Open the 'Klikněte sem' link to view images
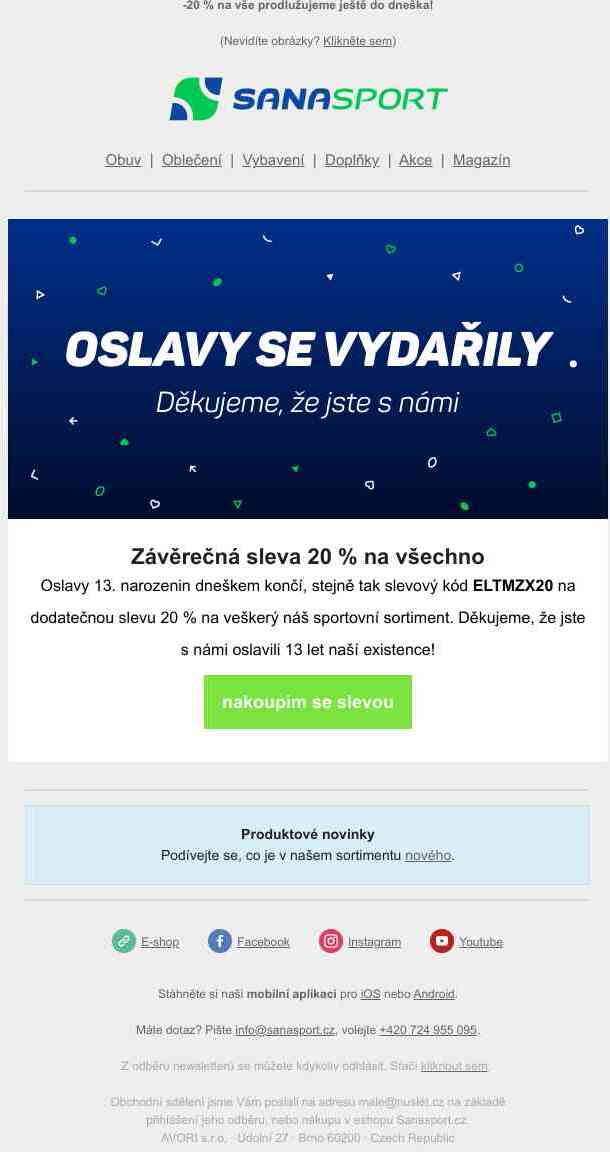The width and height of the screenshot is (610, 1152). pos(357,41)
